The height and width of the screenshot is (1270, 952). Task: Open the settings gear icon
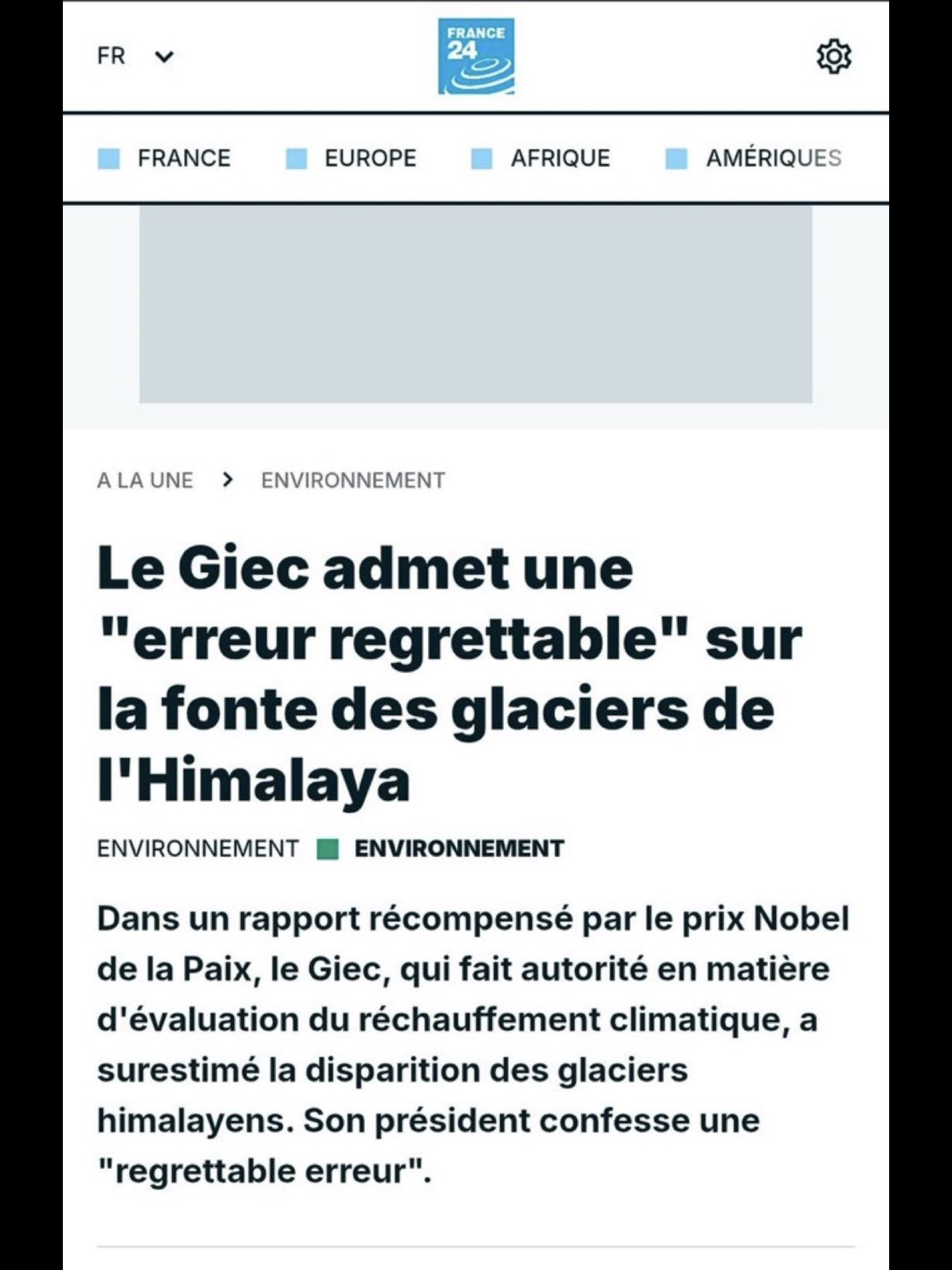[x=834, y=57]
